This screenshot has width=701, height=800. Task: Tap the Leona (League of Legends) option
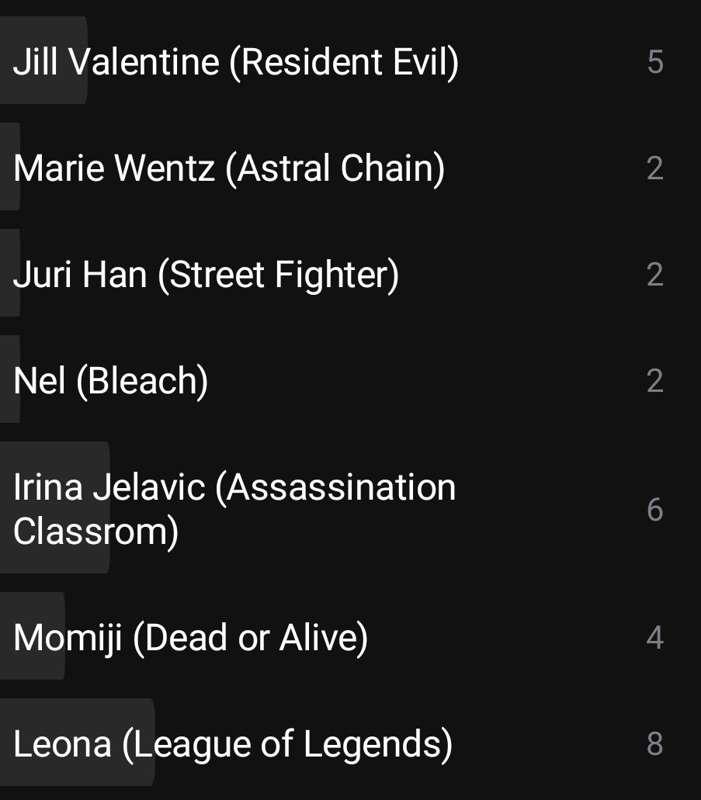(232, 743)
